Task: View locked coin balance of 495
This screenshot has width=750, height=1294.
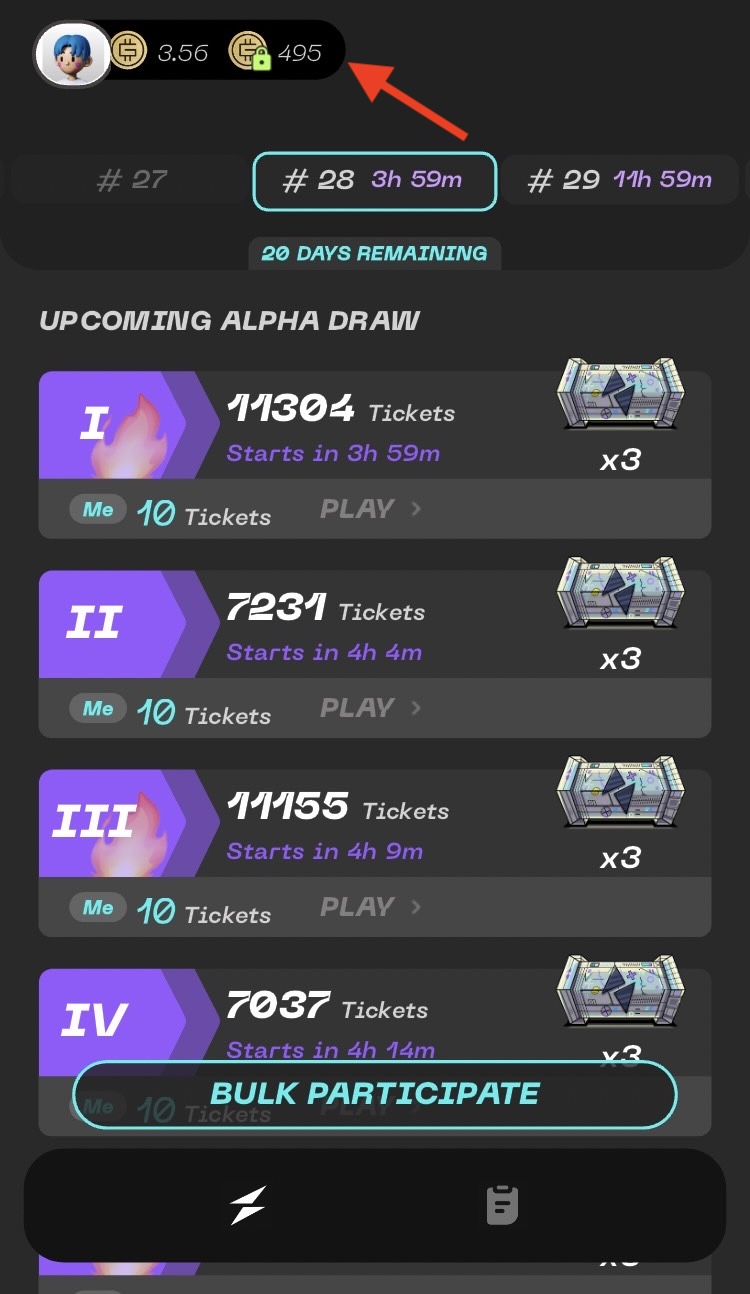Action: [278, 52]
